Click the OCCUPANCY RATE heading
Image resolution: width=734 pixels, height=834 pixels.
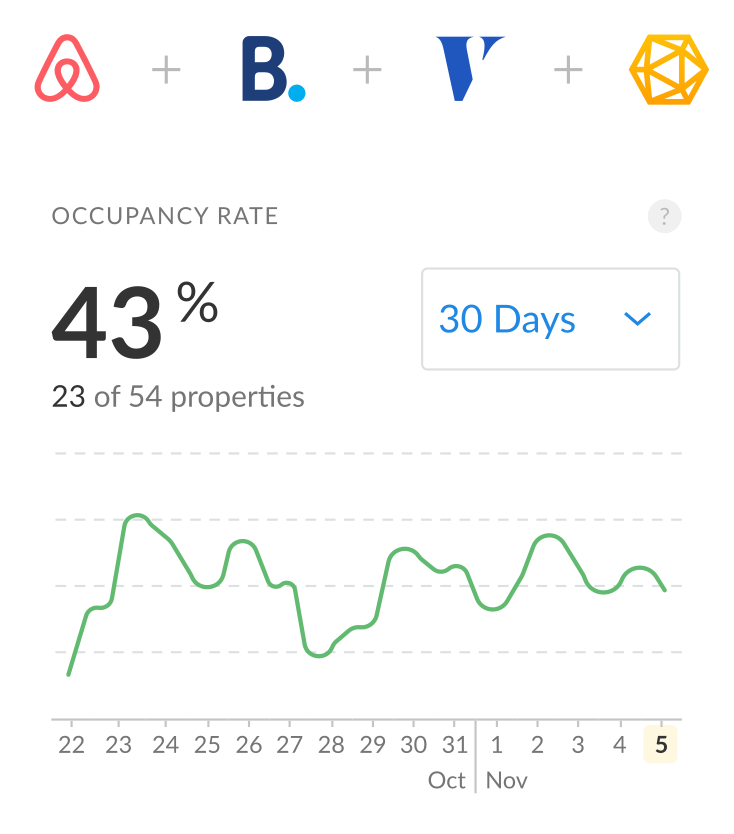(165, 215)
